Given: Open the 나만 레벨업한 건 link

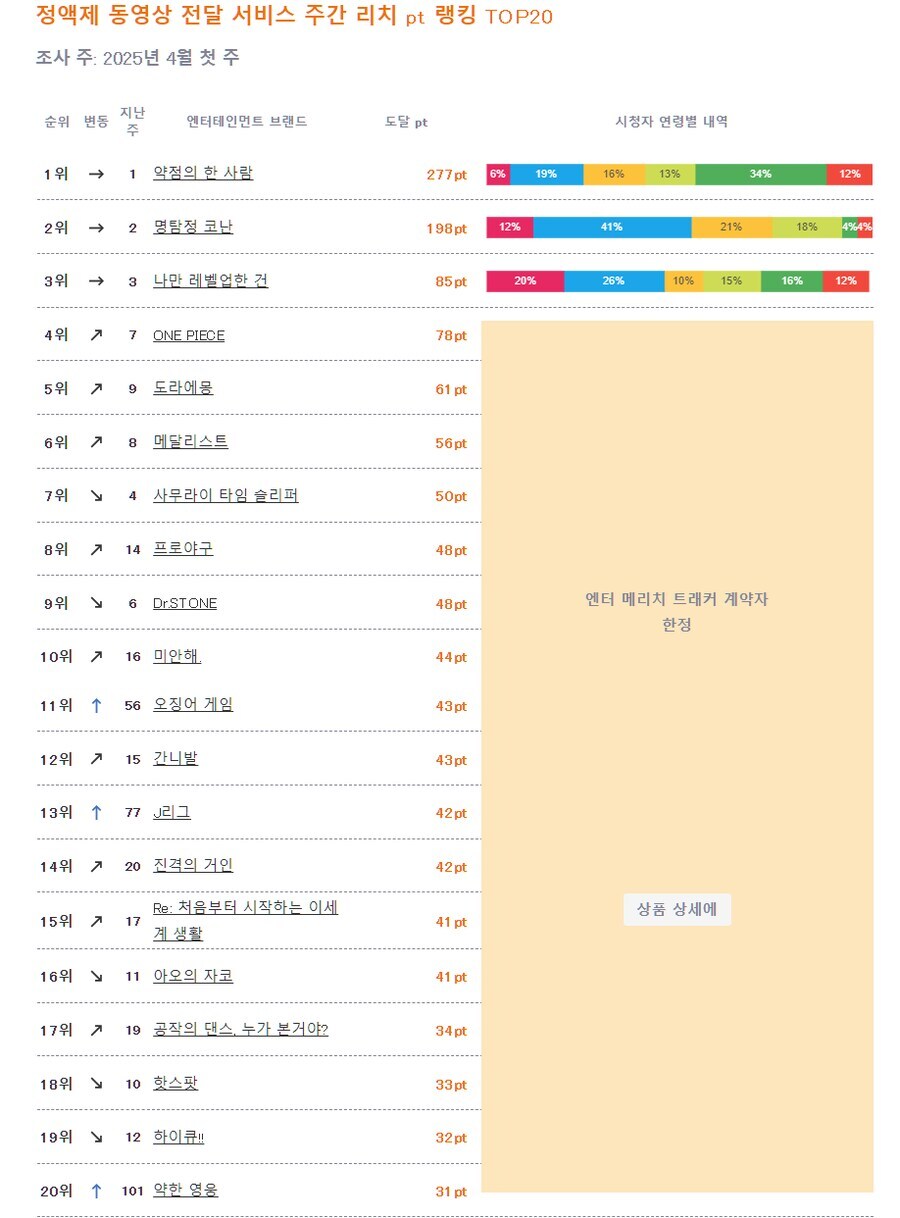Looking at the screenshot, I should pyautogui.click(x=210, y=281).
